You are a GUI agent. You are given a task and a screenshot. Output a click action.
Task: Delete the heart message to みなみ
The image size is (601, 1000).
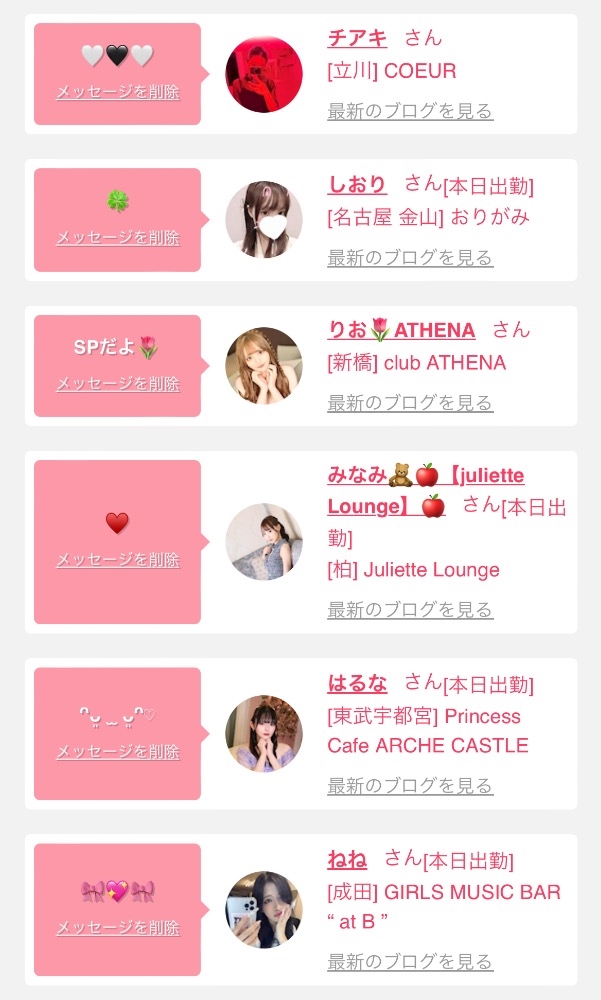[118, 560]
